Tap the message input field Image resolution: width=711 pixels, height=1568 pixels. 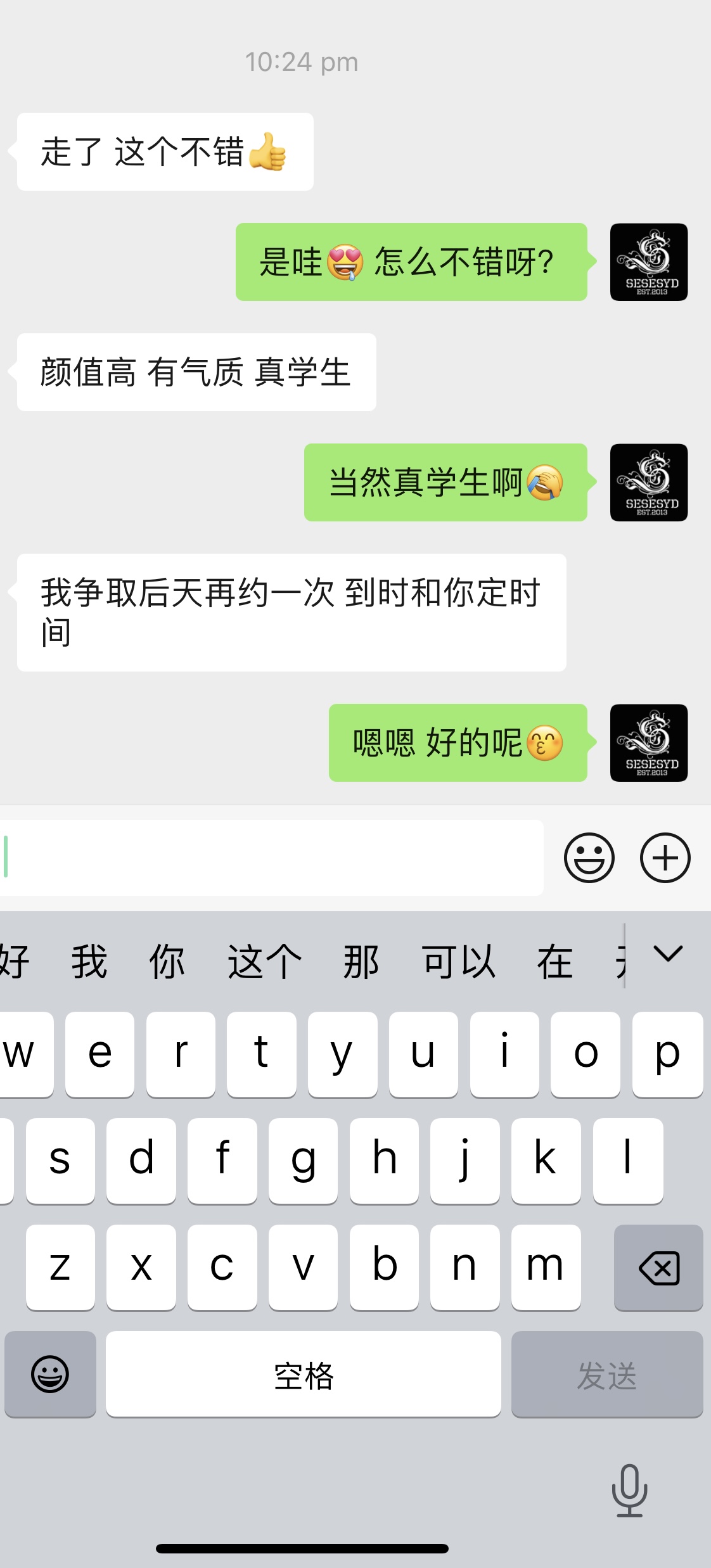[272, 857]
